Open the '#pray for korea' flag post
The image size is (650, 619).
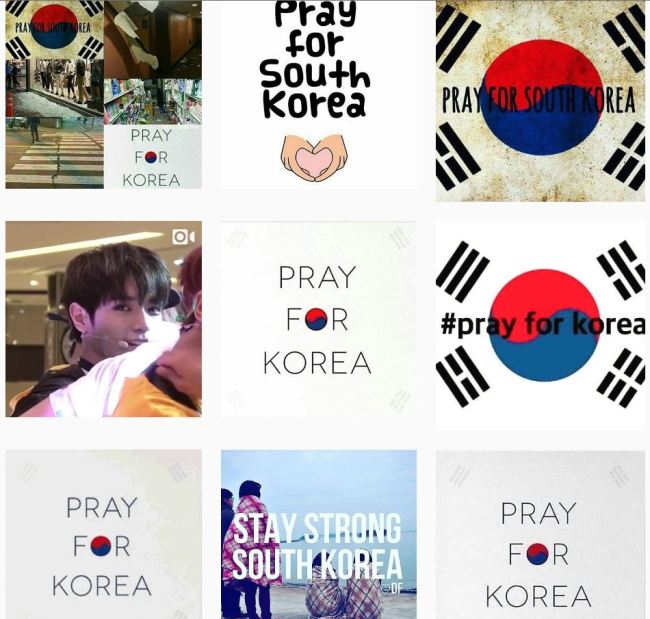coord(541,325)
